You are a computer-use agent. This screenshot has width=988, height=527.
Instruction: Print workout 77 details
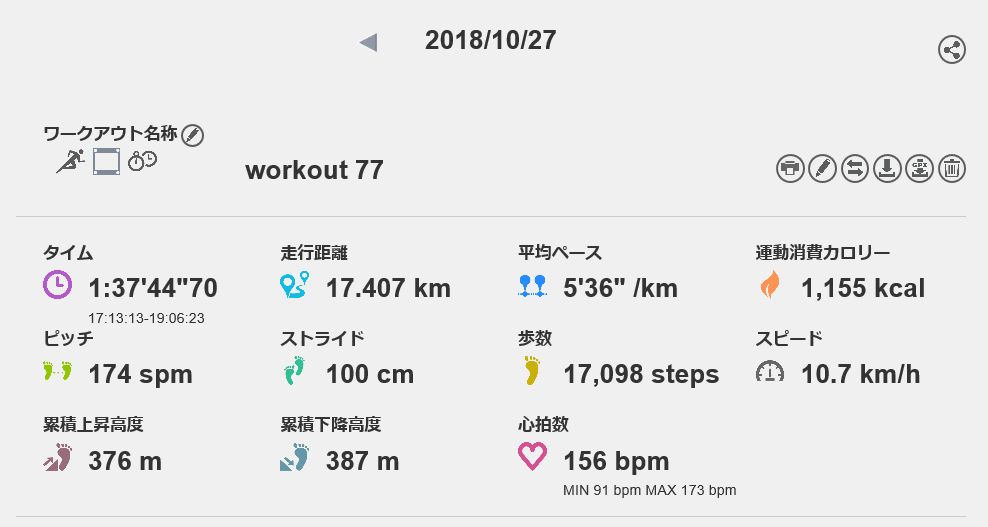[x=790, y=168]
